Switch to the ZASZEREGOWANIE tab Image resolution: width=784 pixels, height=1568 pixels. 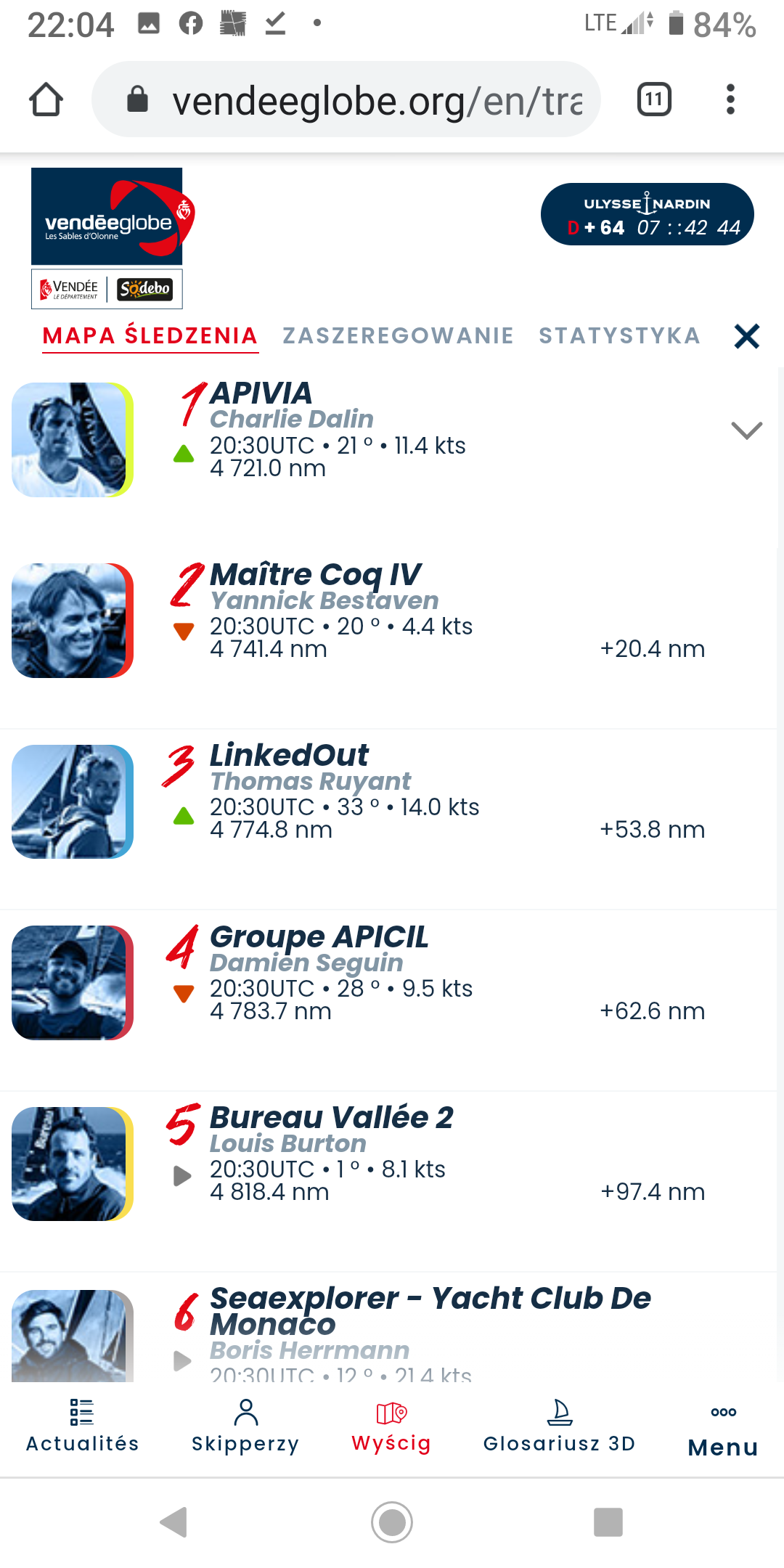pyautogui.click(x=398, y=335)
